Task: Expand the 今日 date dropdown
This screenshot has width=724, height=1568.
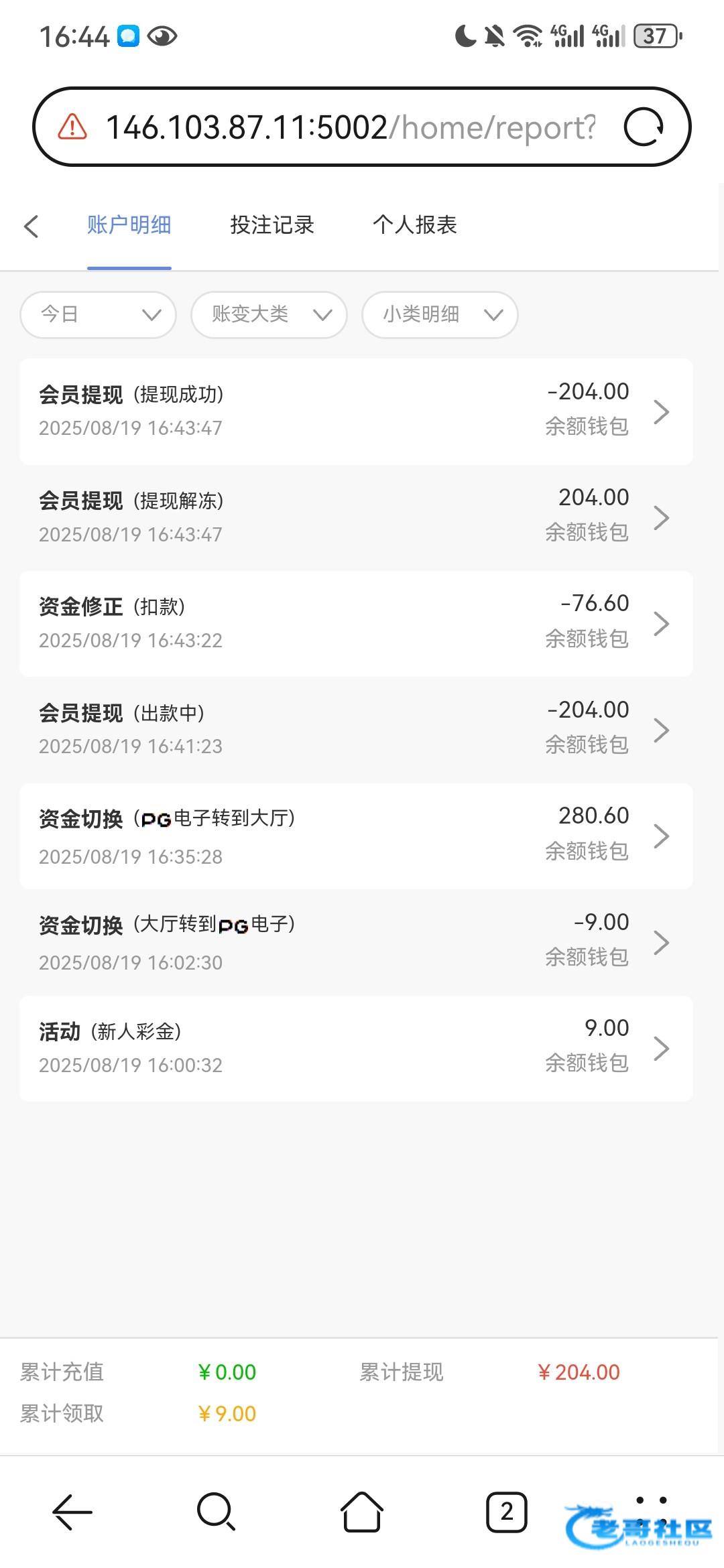Action: point(99,314)
